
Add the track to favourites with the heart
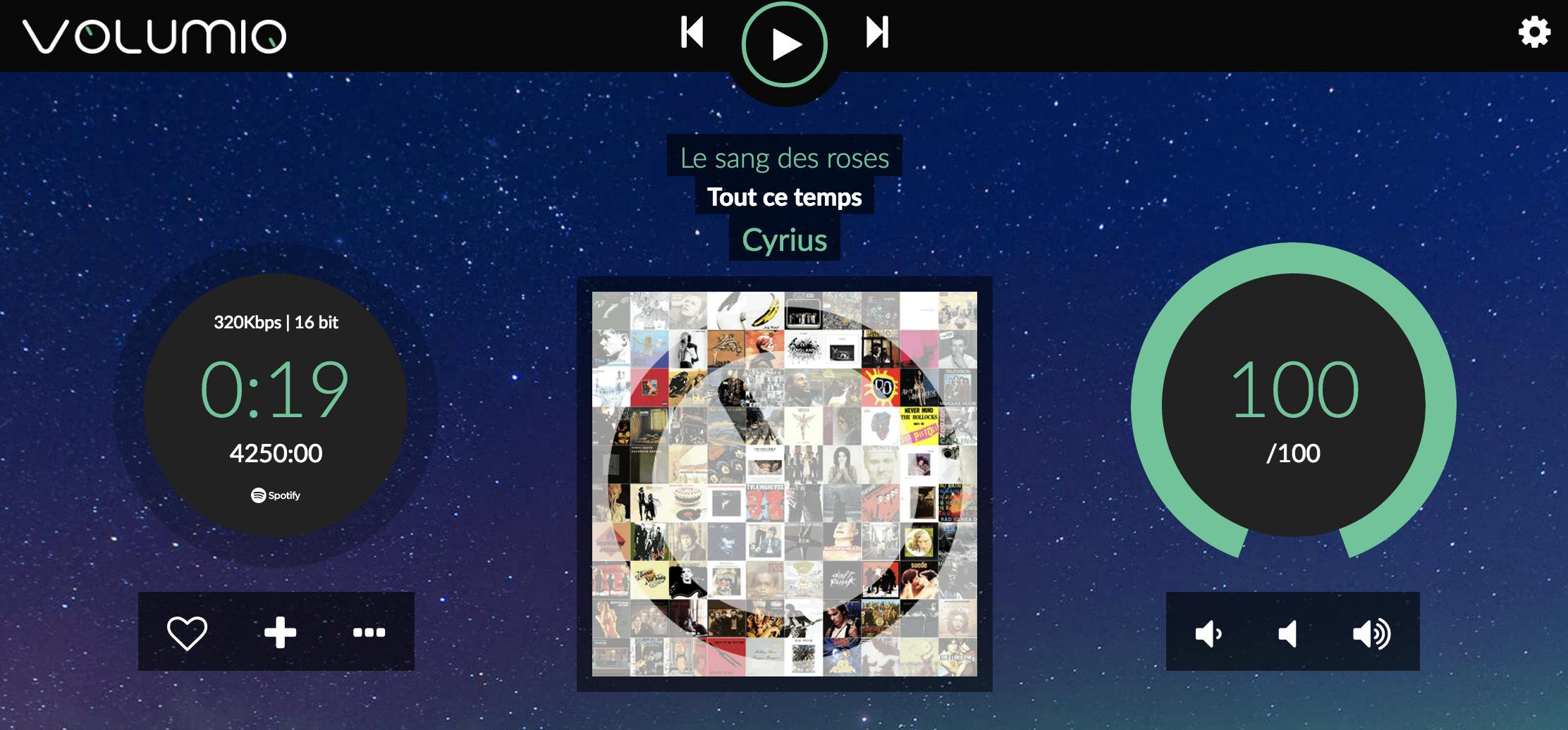coord(187,632)
